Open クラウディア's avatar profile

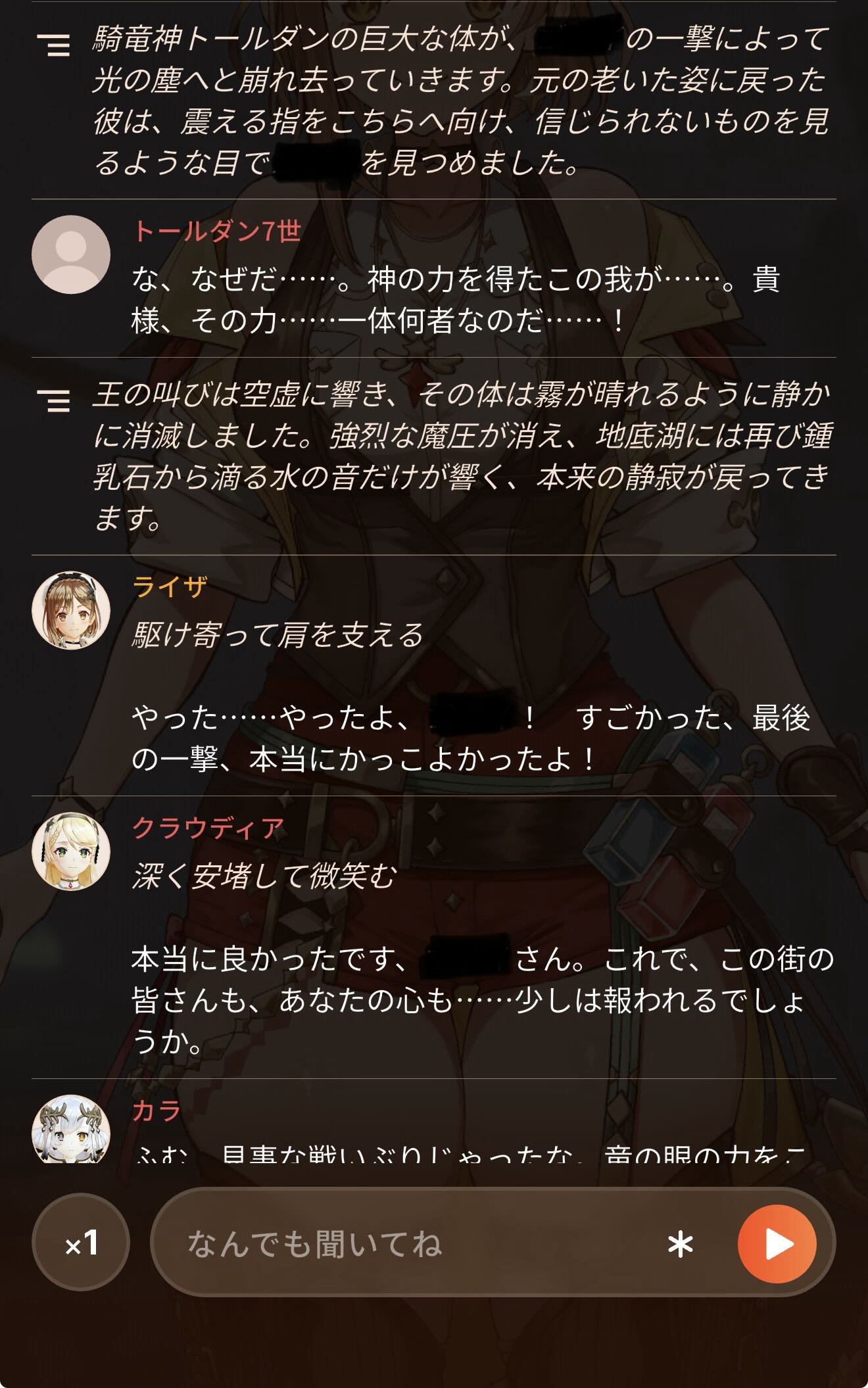tap(71, 851)
